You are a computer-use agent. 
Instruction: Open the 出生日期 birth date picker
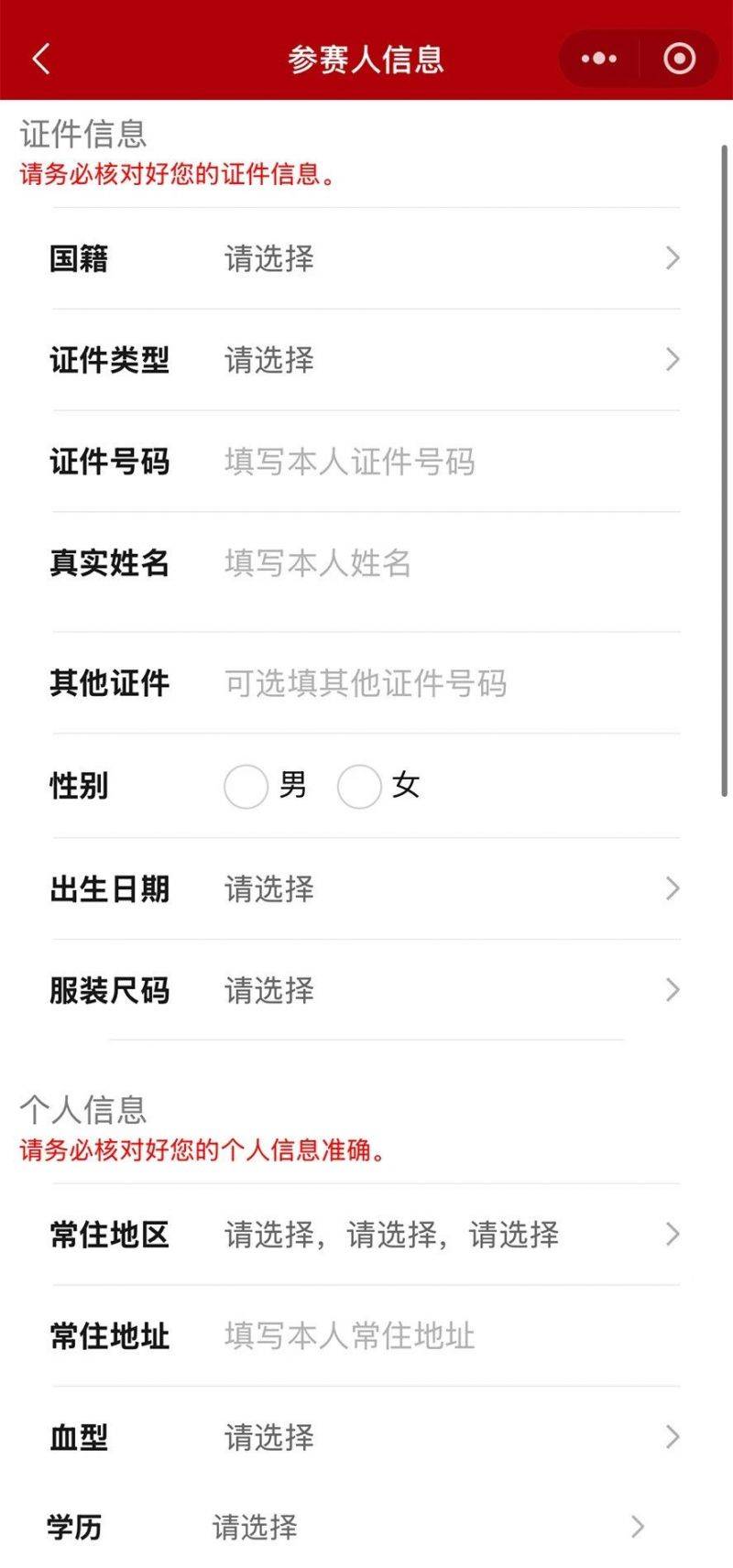point(366,888)
